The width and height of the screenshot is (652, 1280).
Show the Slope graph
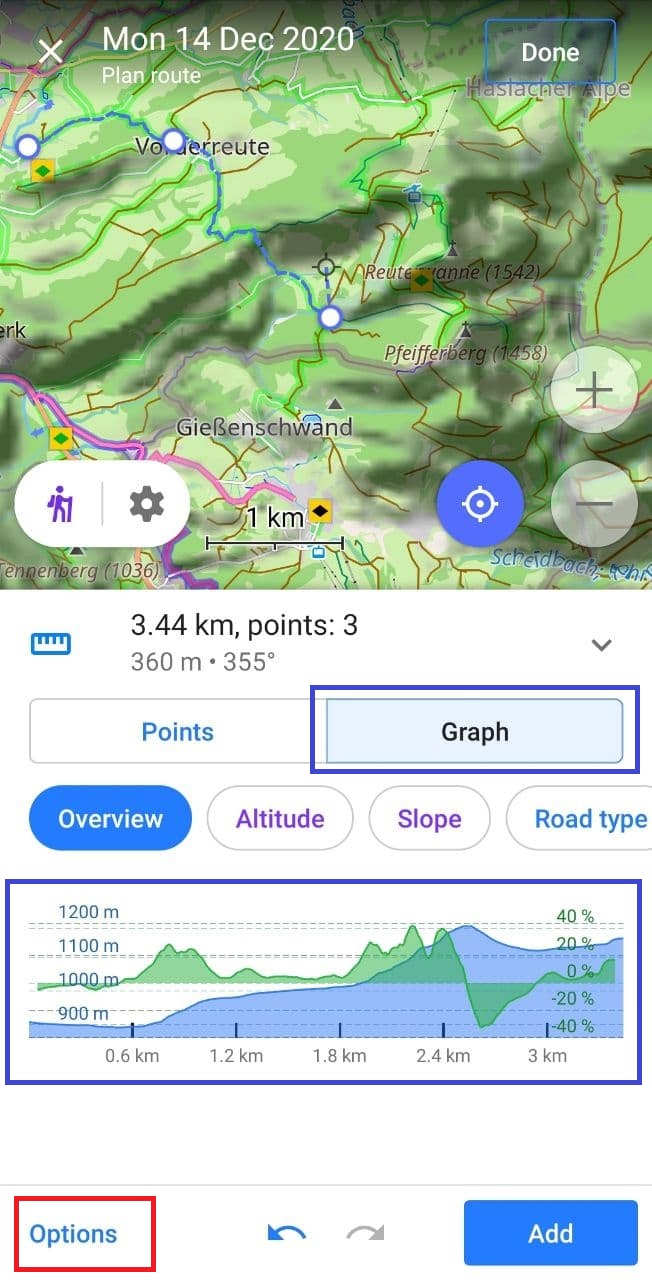tap(429, 819)
